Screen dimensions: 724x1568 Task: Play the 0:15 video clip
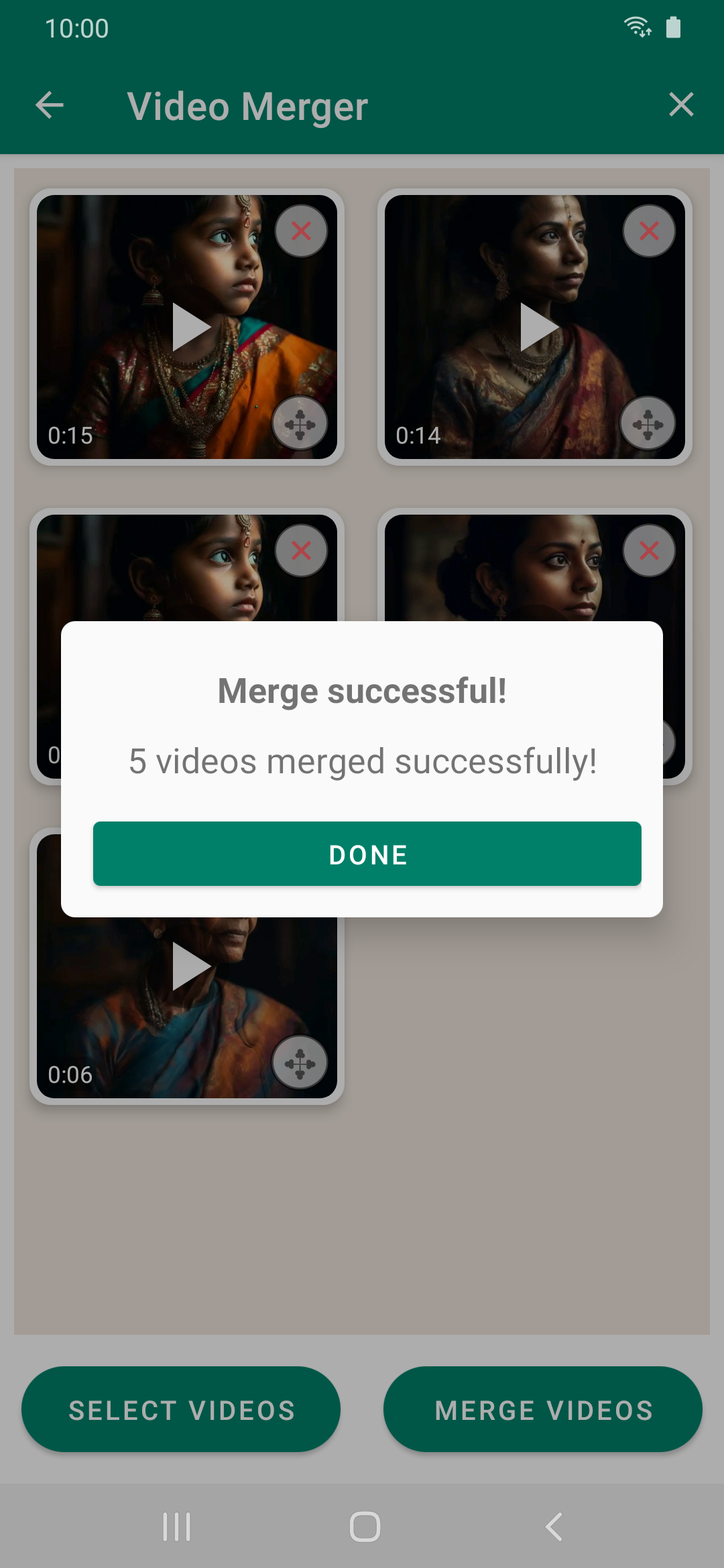click(x=191, y=327)
